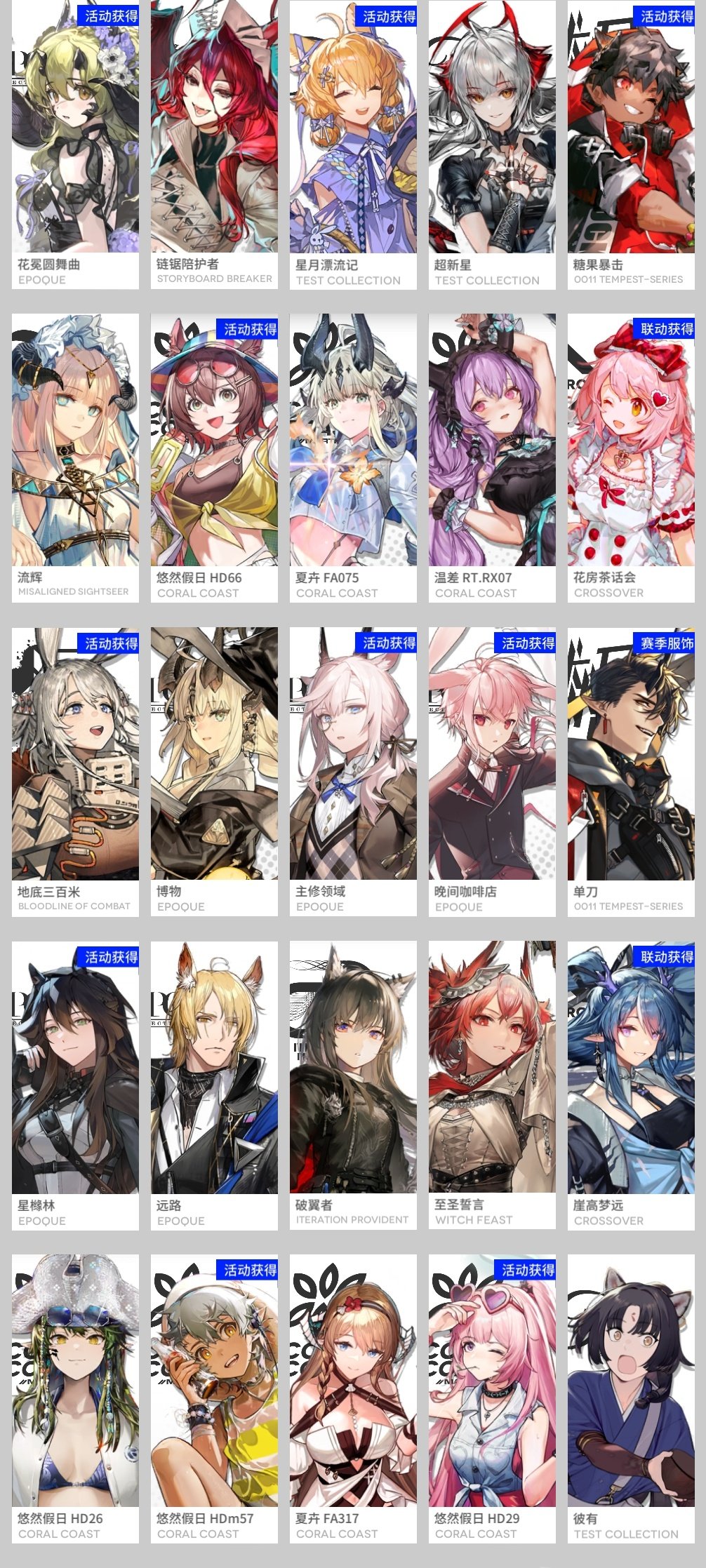Select the 超新星 skin card
Image resolution: width=706 pixels, height=1568 pixels.
[492, 144]
